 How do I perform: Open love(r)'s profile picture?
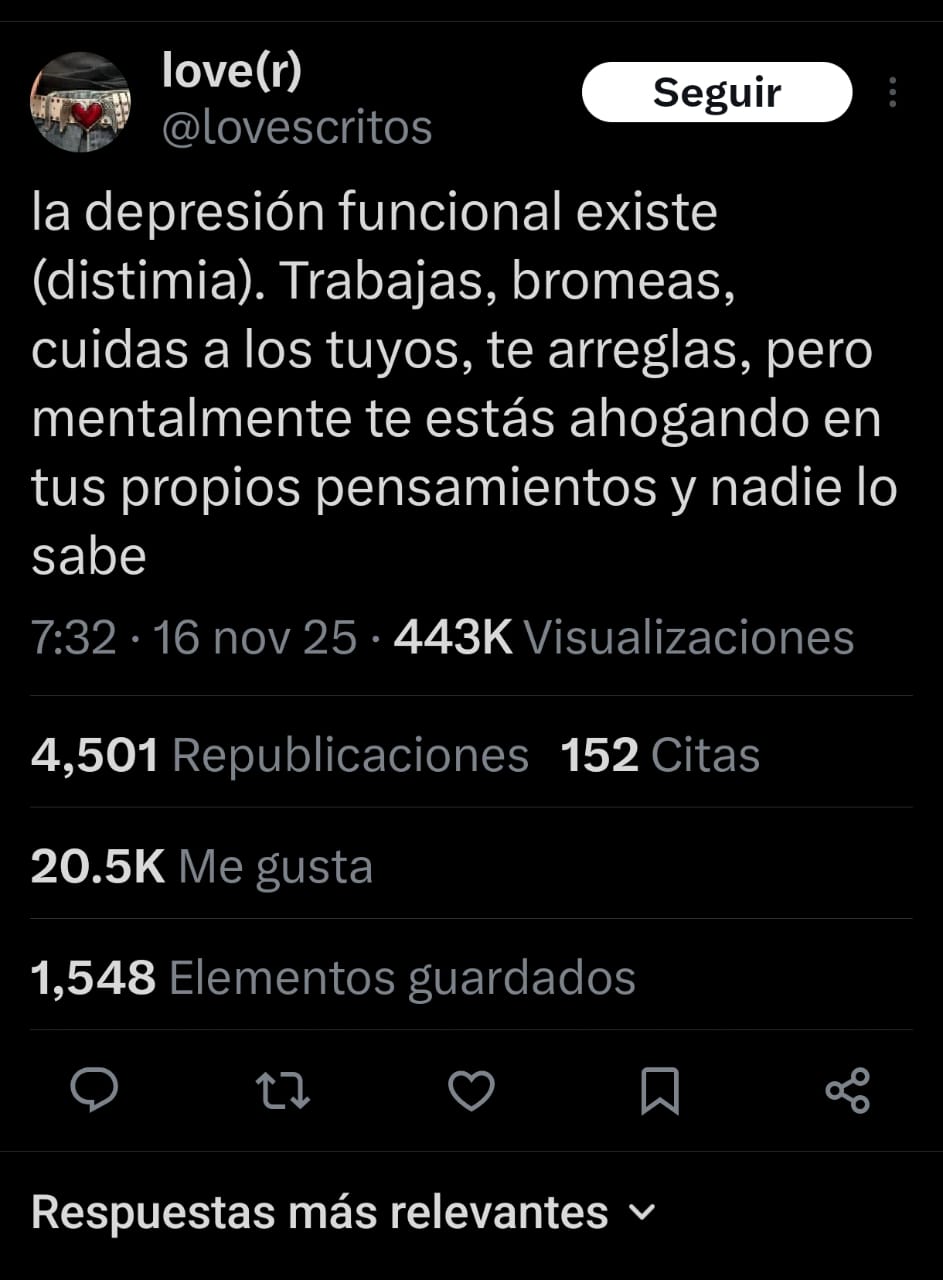(x=80, y=101)
